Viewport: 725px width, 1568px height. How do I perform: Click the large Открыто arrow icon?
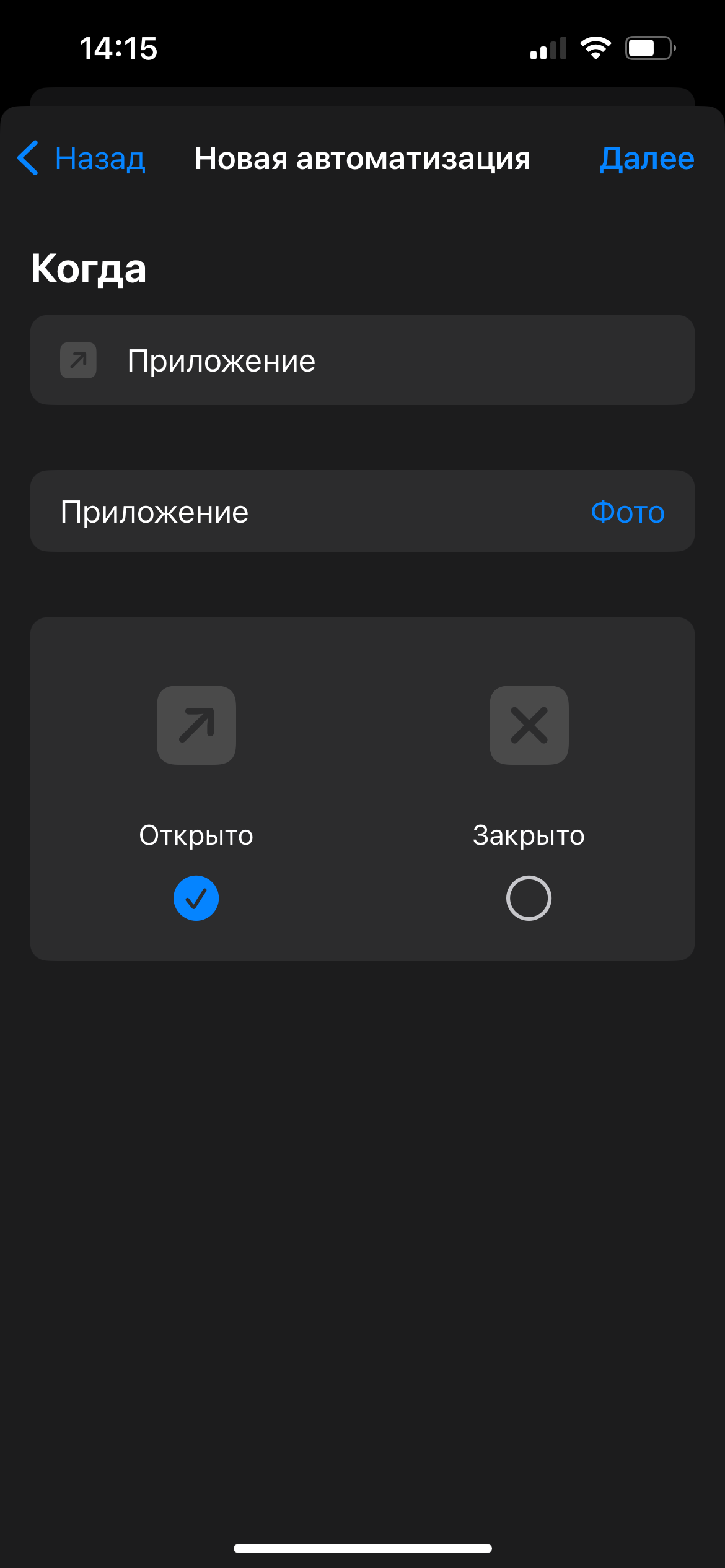[x=196, y=725]
